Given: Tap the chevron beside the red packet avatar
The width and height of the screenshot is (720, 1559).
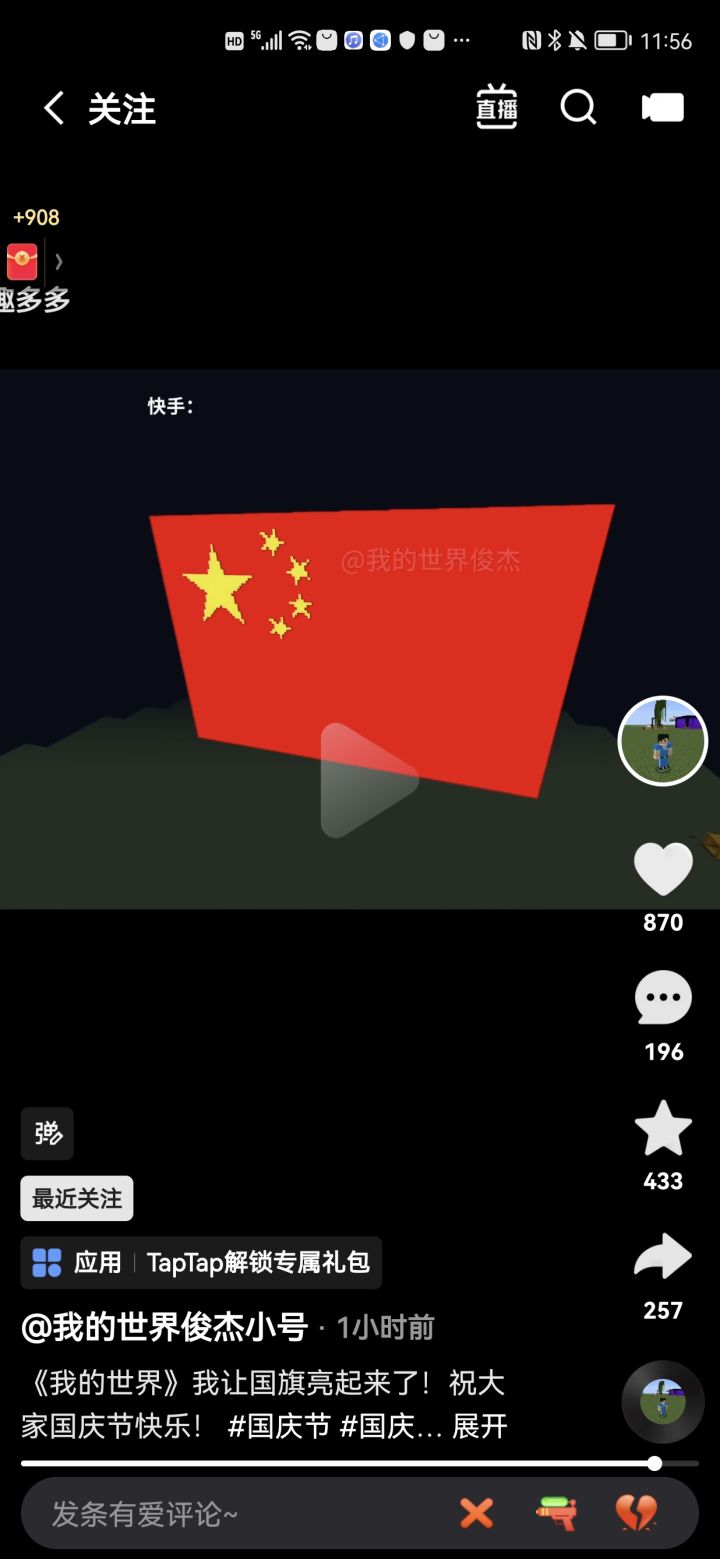Looking at the screenshot, I should click(59, 262).
